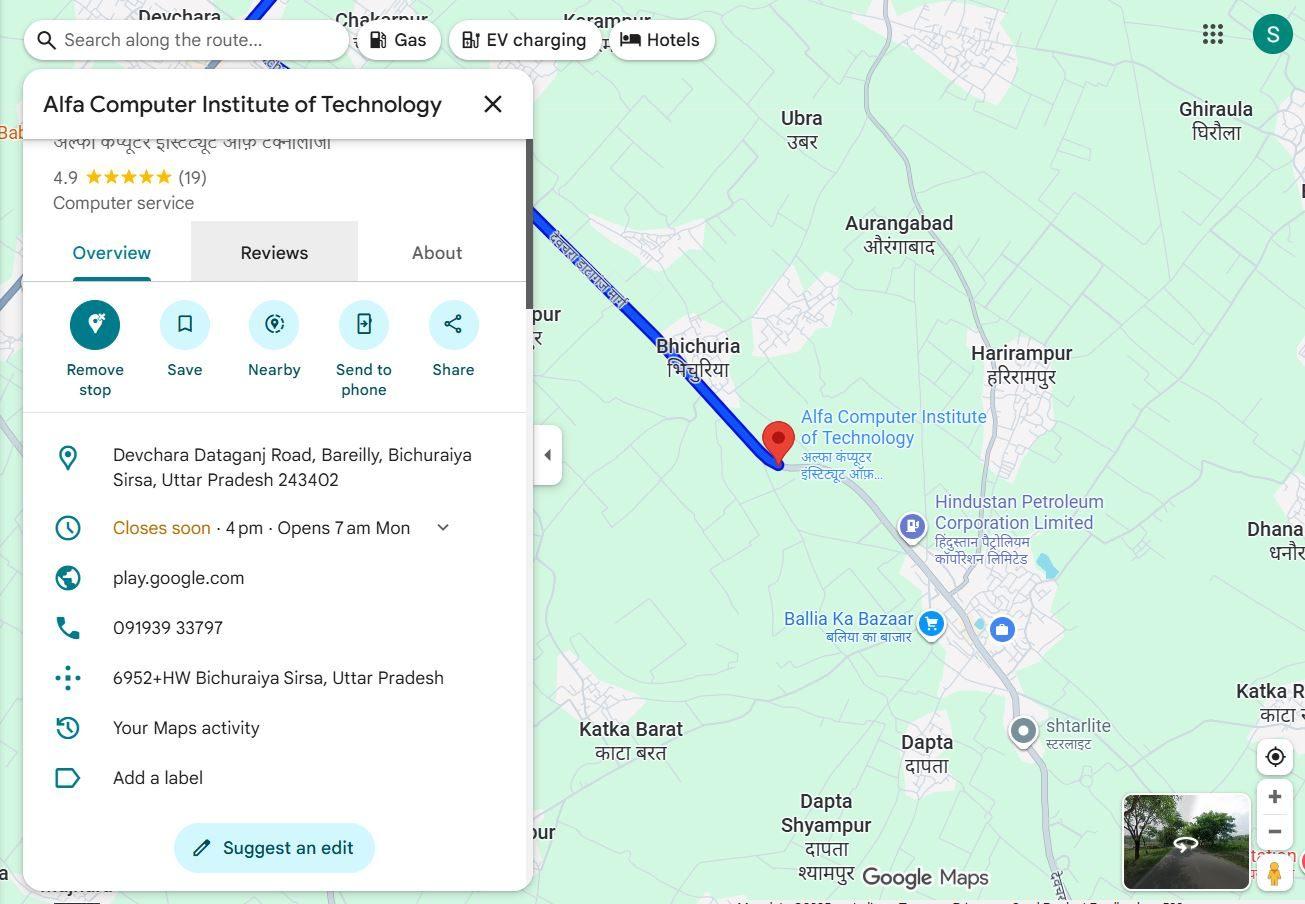Zoom in on the map
The height and width of the screenshot is (904, 1305).
tap(1274, 797)
